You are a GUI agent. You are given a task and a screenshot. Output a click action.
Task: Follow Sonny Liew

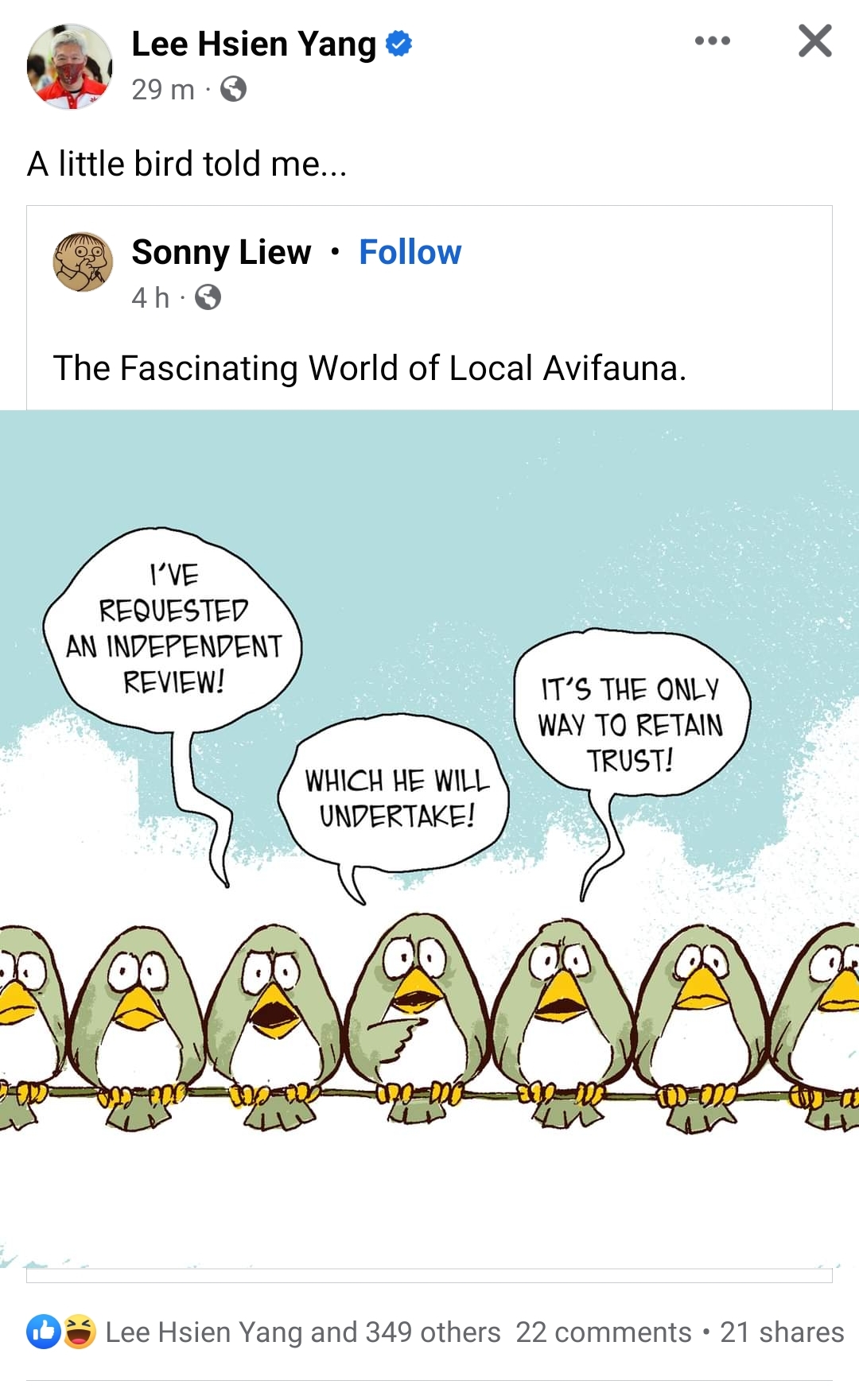click(410, 252)
